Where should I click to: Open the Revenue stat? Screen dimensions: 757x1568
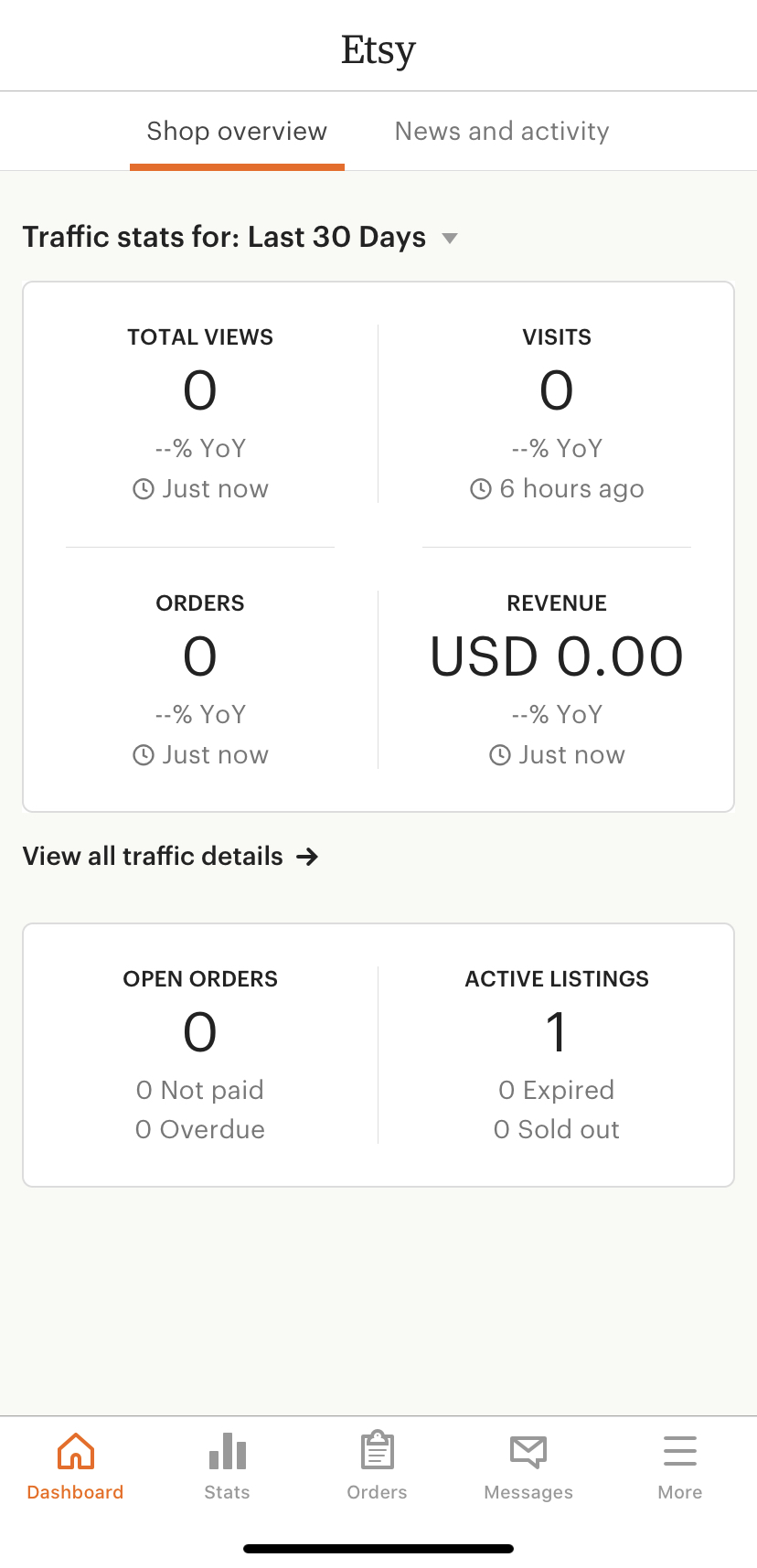557,679
